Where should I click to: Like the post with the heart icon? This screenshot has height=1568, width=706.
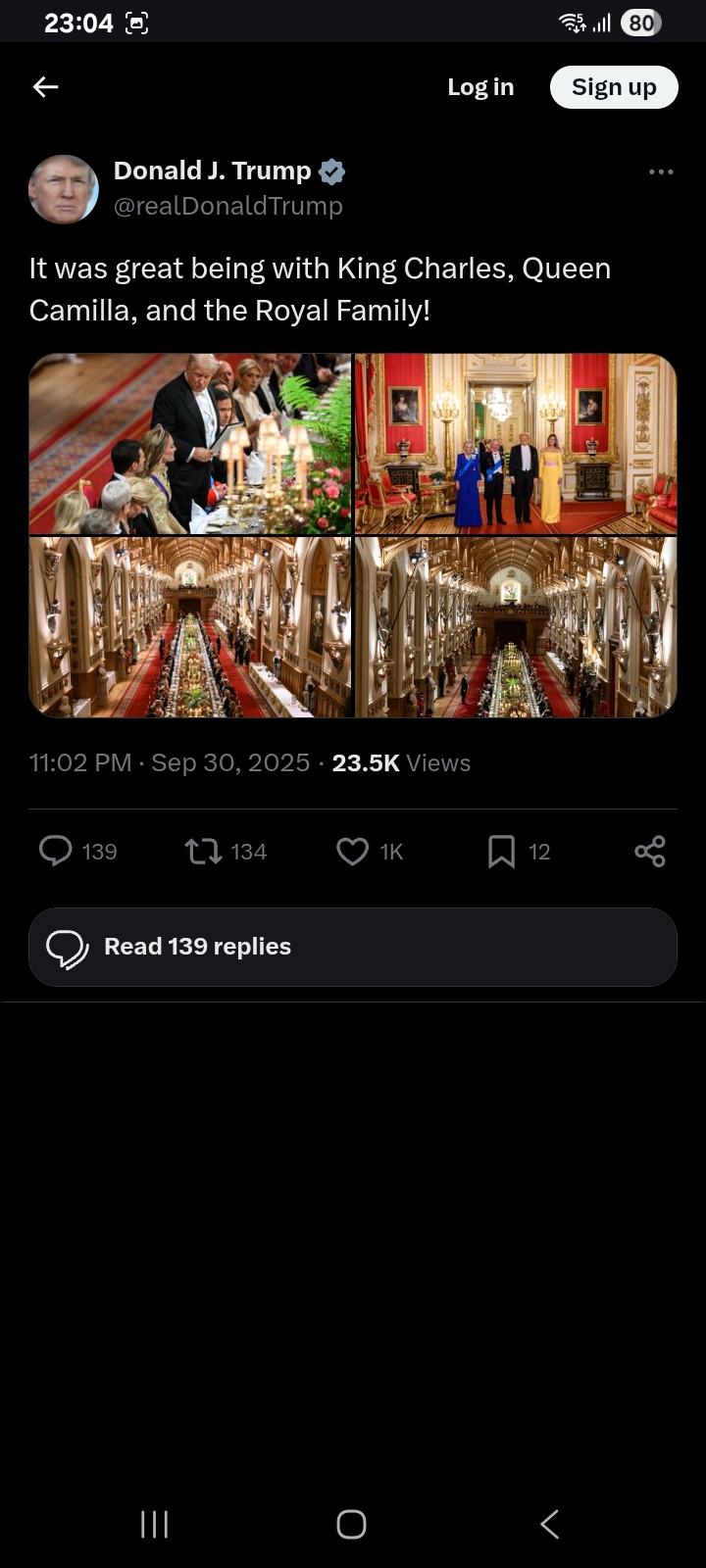352,851
